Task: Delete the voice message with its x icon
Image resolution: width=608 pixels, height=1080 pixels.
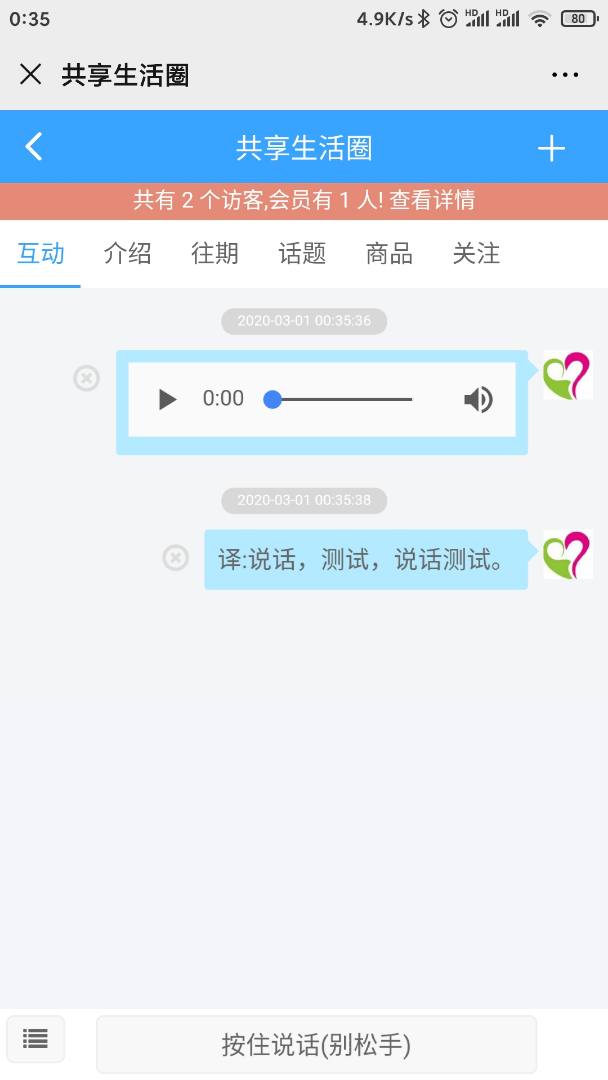Action: 87,378
